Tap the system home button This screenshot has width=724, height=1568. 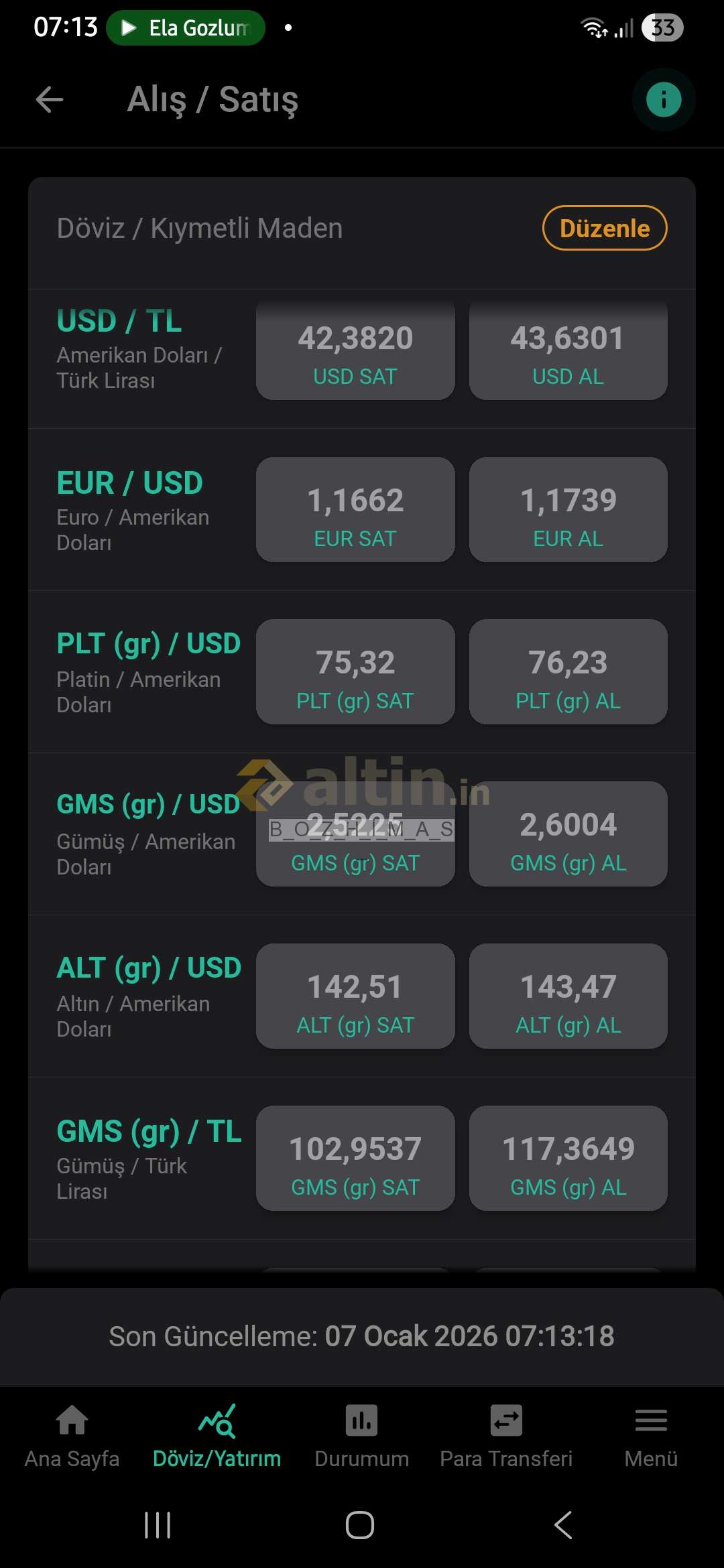click(360, 1525)
